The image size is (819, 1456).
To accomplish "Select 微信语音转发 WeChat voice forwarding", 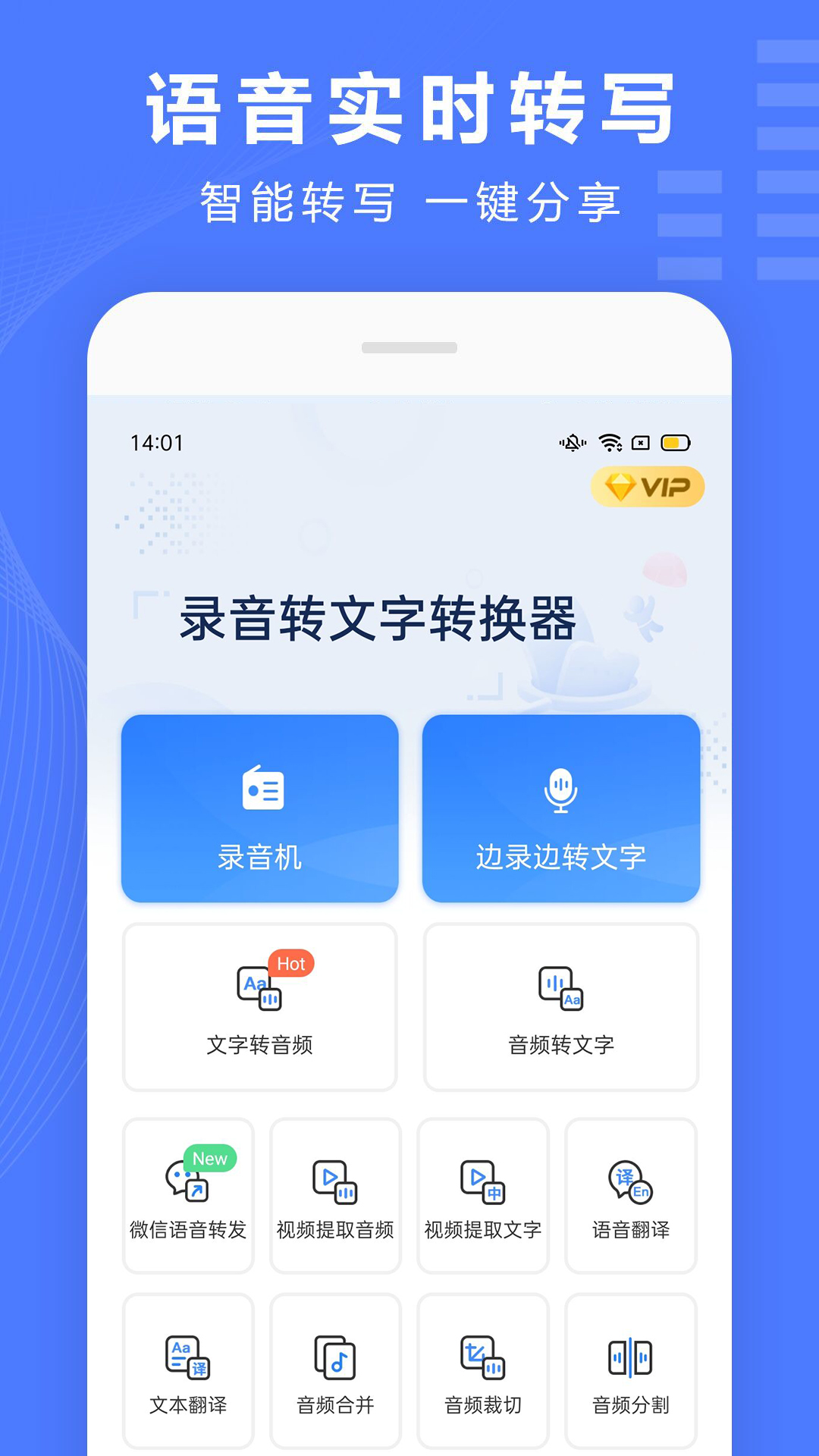I will (x=187, y=1194).
